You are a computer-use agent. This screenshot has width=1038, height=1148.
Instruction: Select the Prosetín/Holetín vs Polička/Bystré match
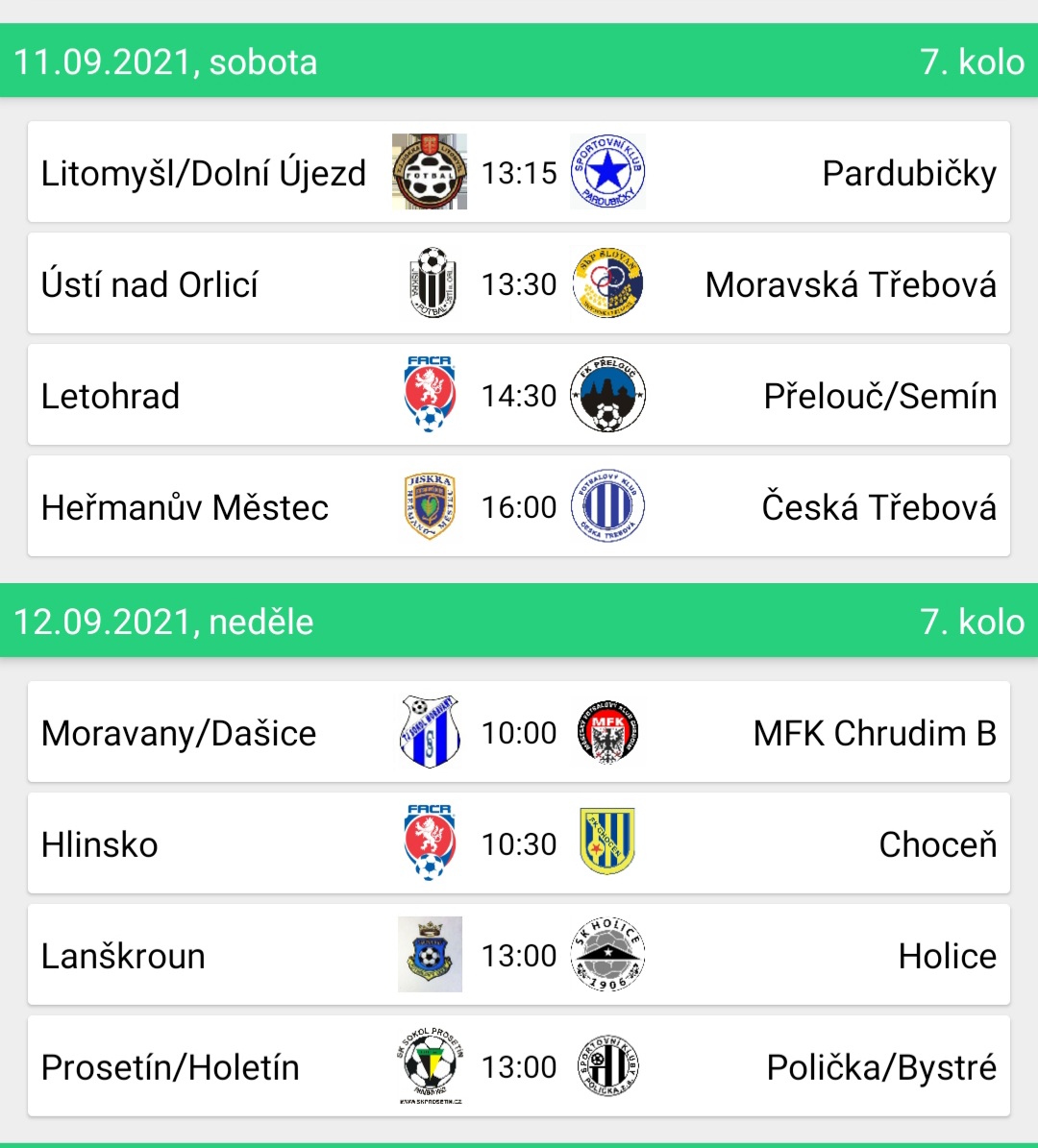coord(519,1067)
